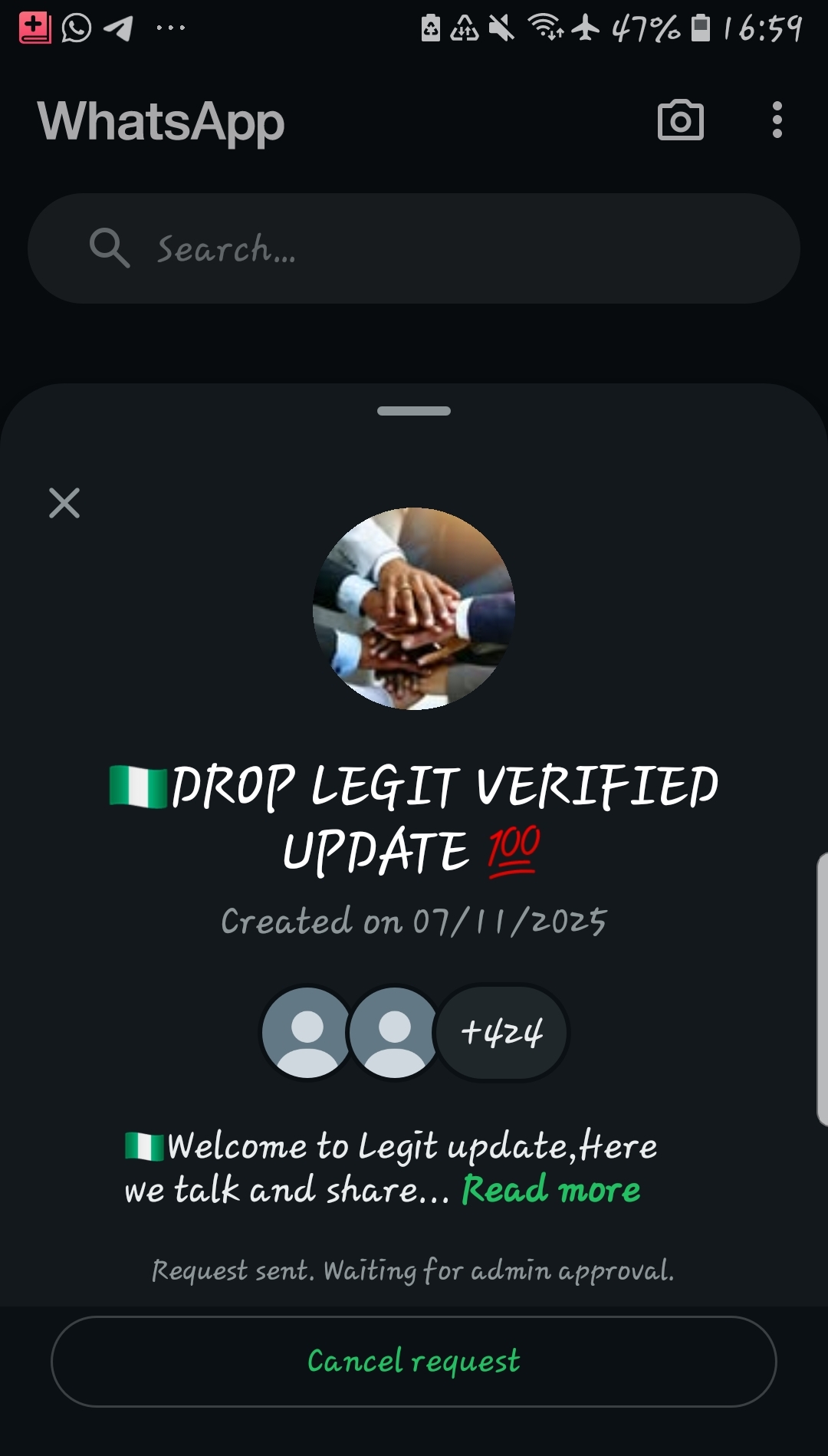Open the WhatsApp camera

681,120
